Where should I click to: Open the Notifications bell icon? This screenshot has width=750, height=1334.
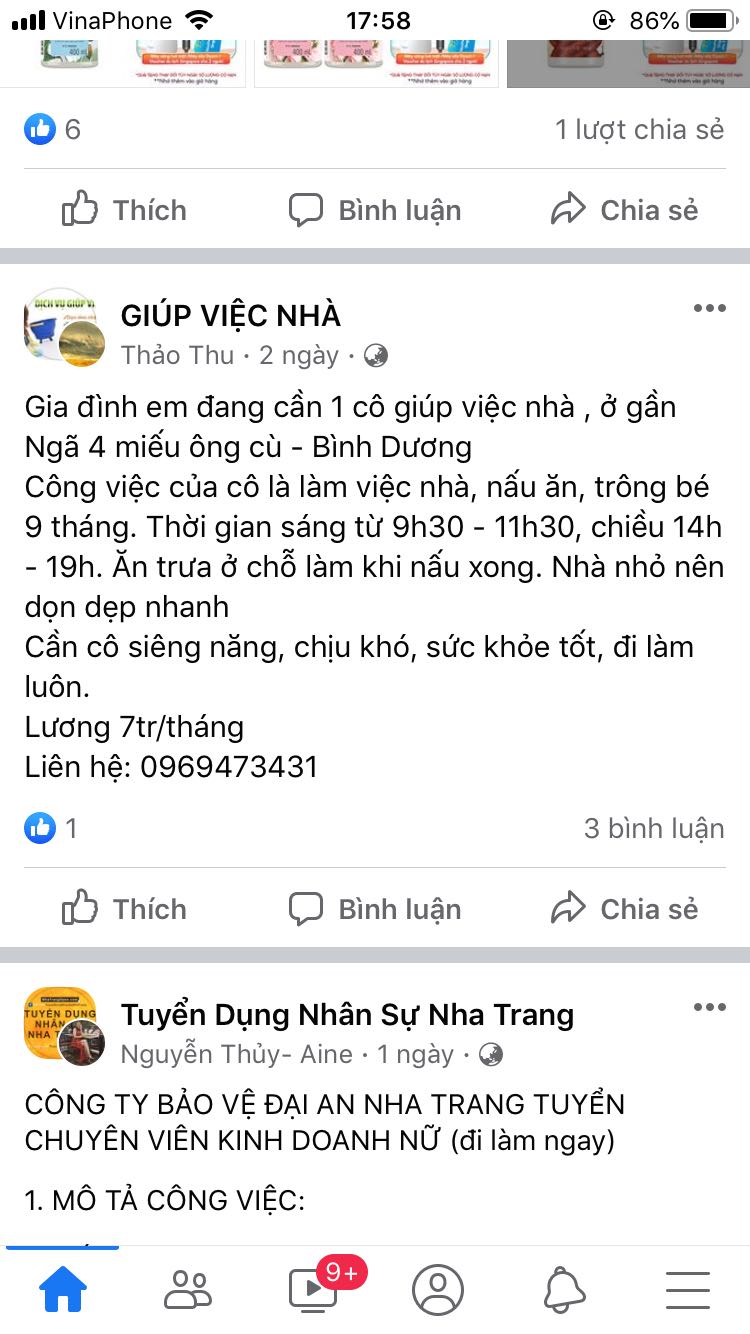(563, 1289)
